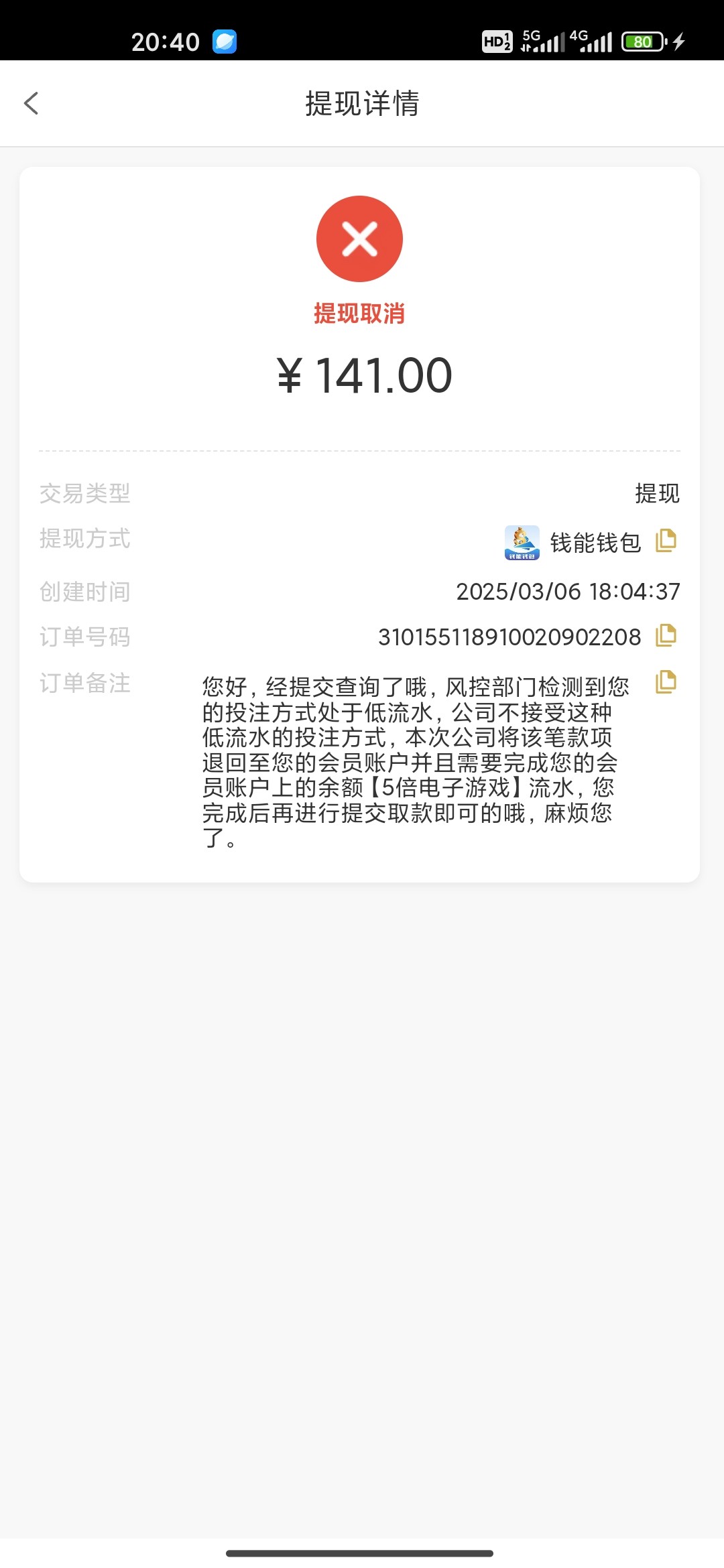Image resolution: width=724 pixels, height=1568 pixels.
Task: Copy the order number 3101551189100020902208
Action: 666,635
